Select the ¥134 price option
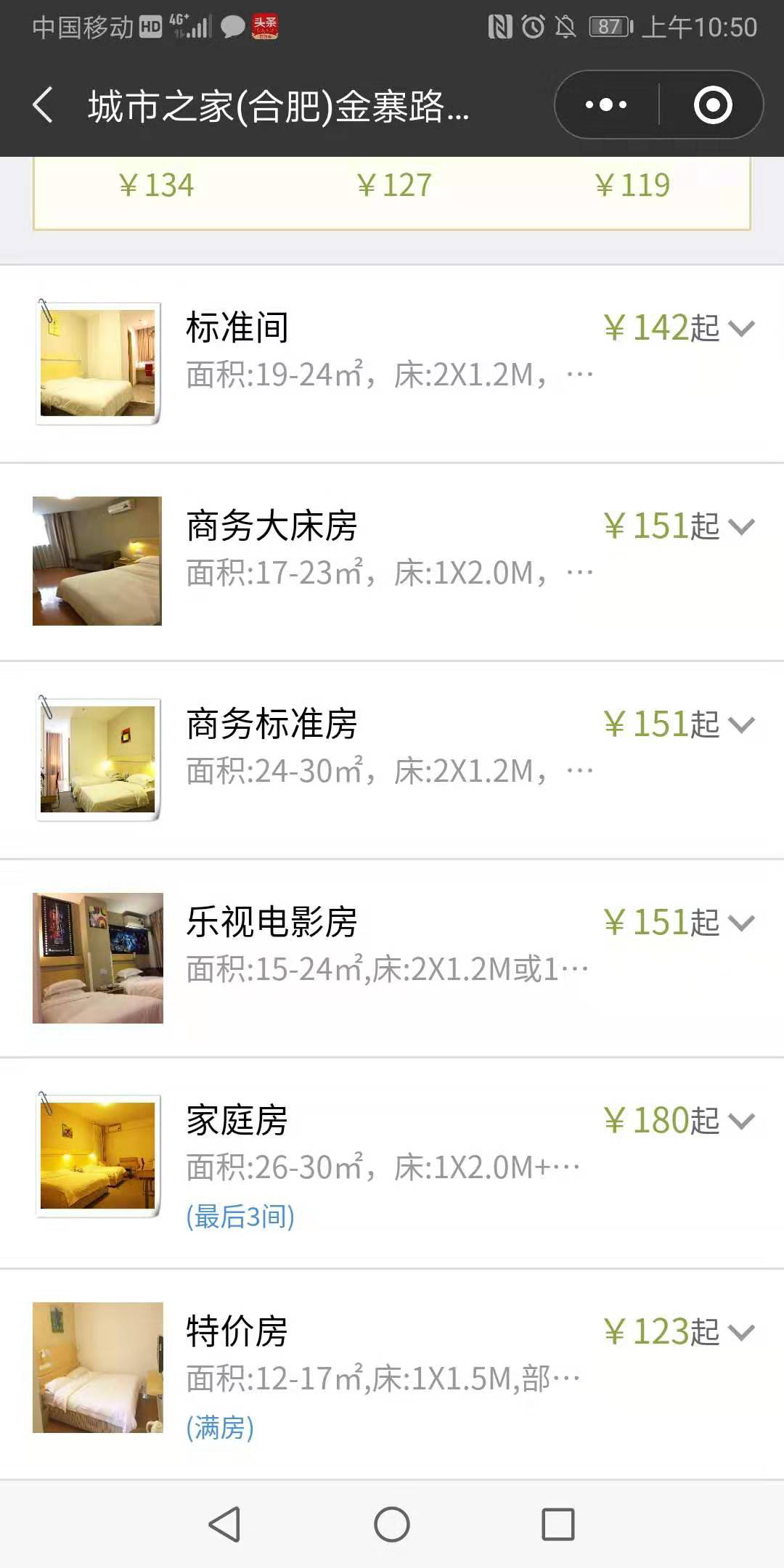Viewport: 784px width, 1568px height. (157, 184)
